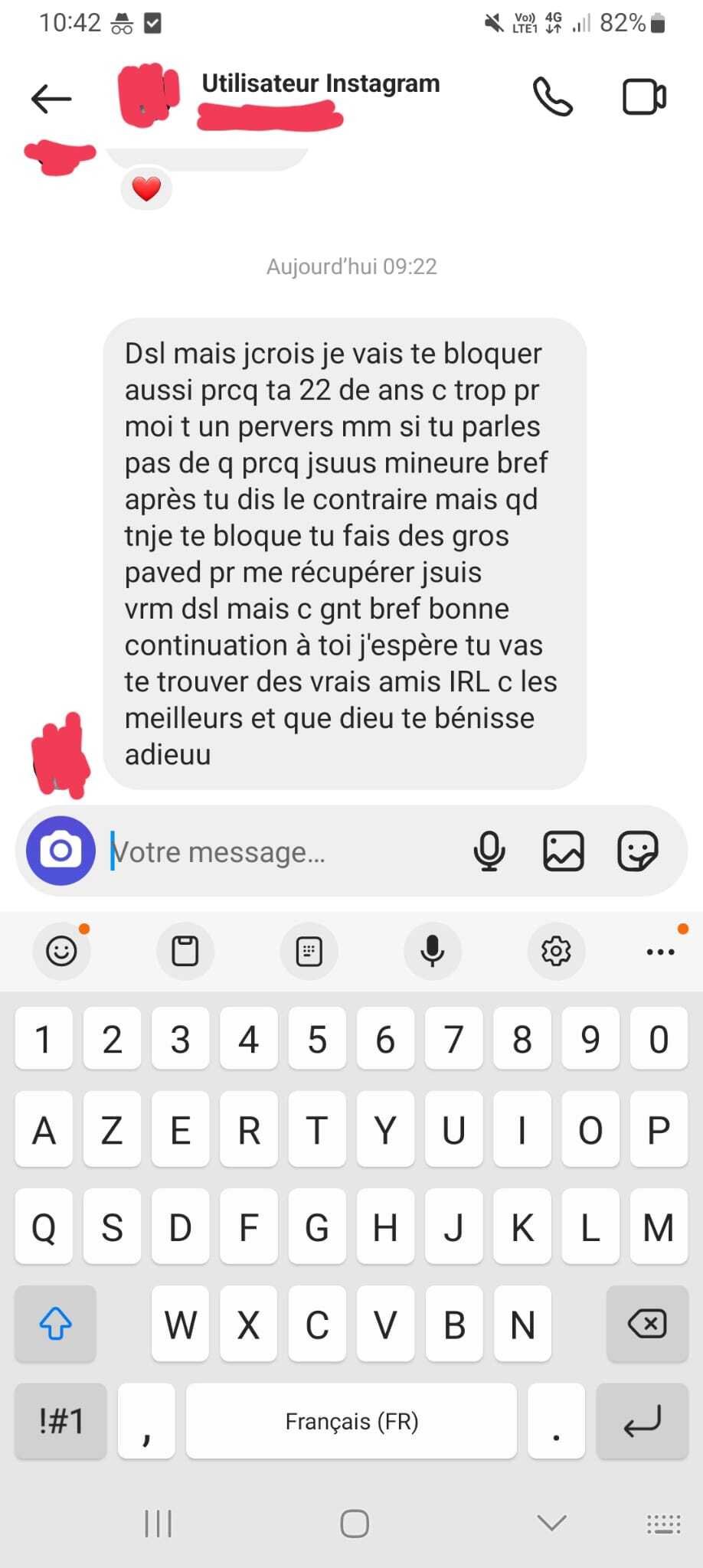703x1568 pixels.
Task: Switch to symbols with !#1 key
Action: pos(60,1421)
